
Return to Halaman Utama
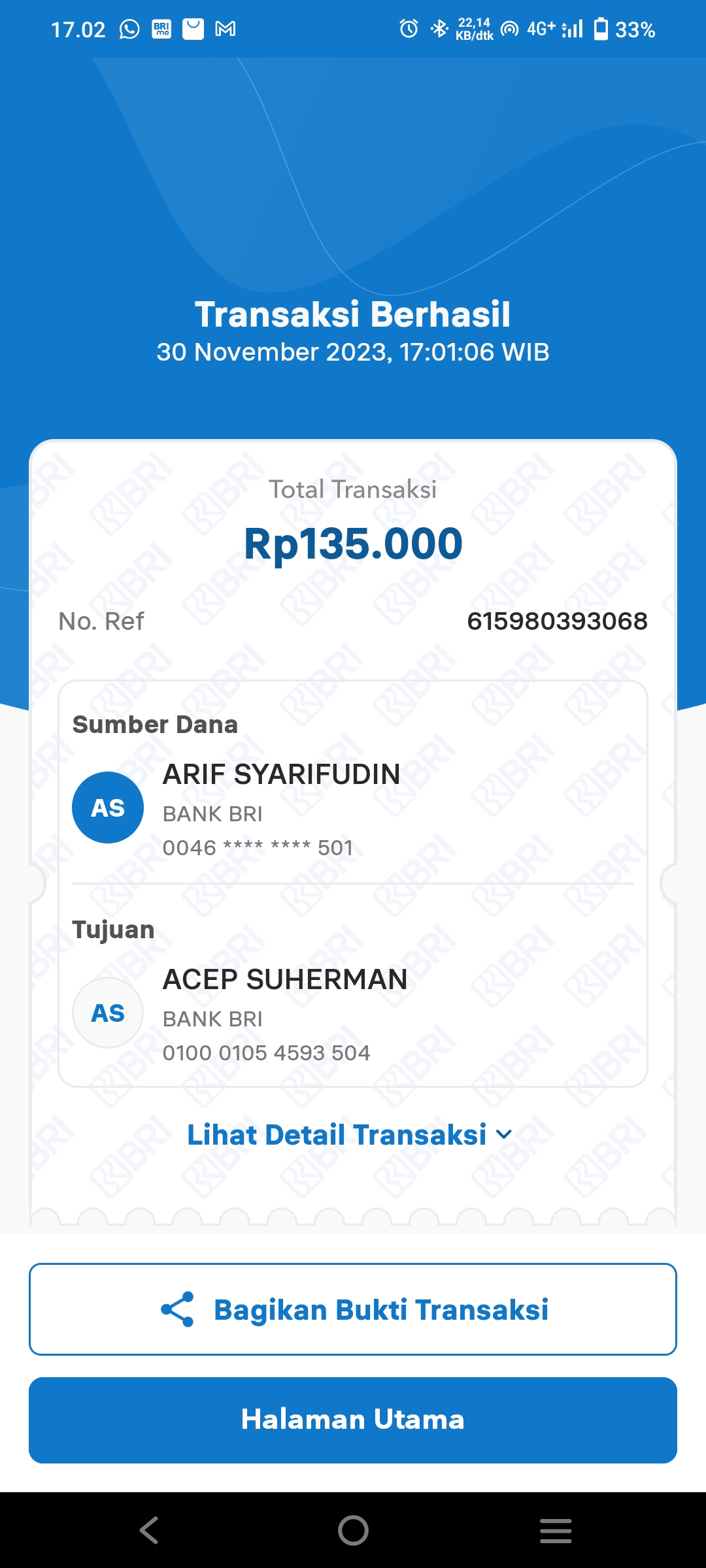tap(353, 1420)
